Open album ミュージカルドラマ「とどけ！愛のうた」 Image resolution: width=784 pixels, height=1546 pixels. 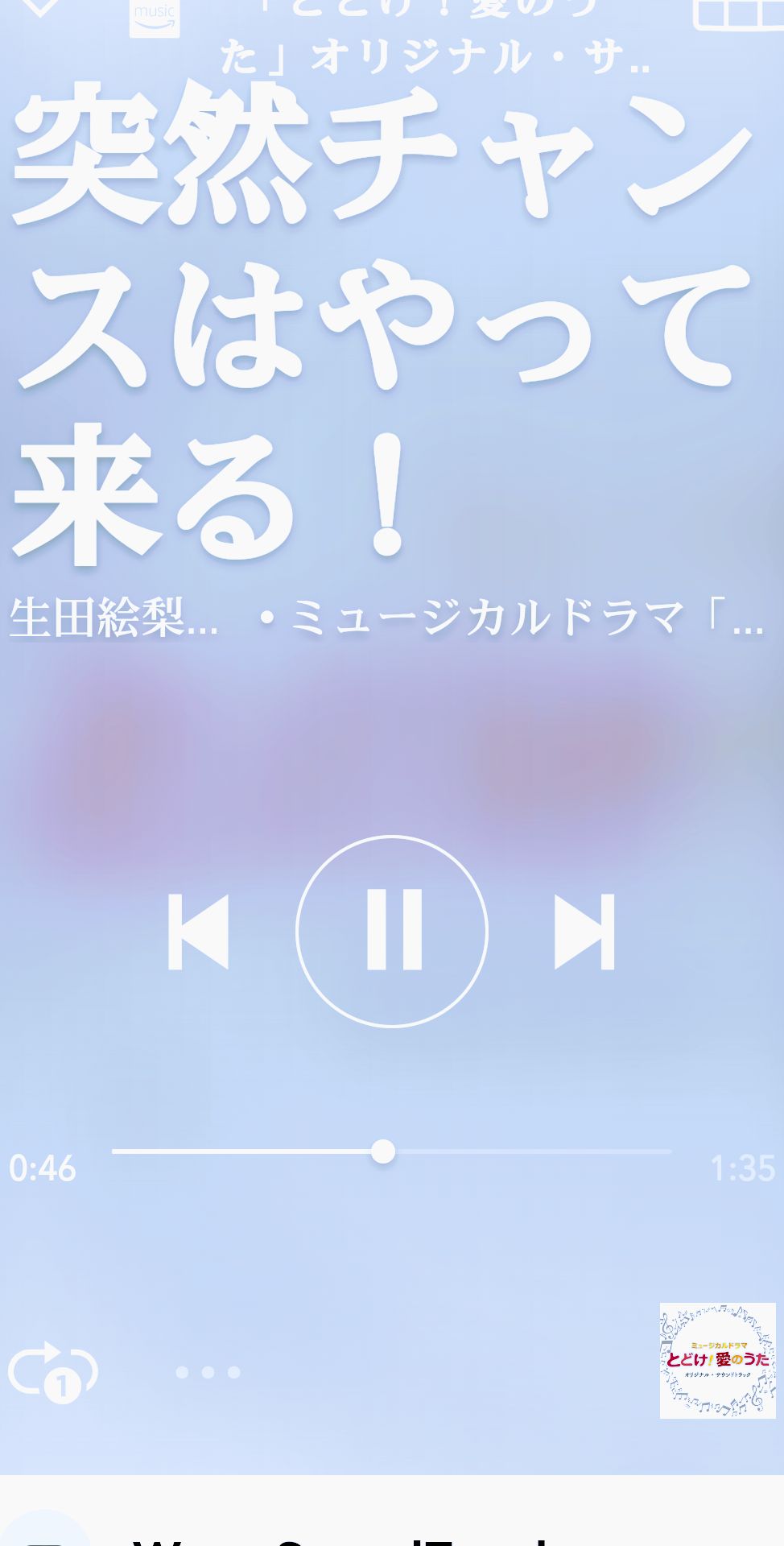click(523, 620)
